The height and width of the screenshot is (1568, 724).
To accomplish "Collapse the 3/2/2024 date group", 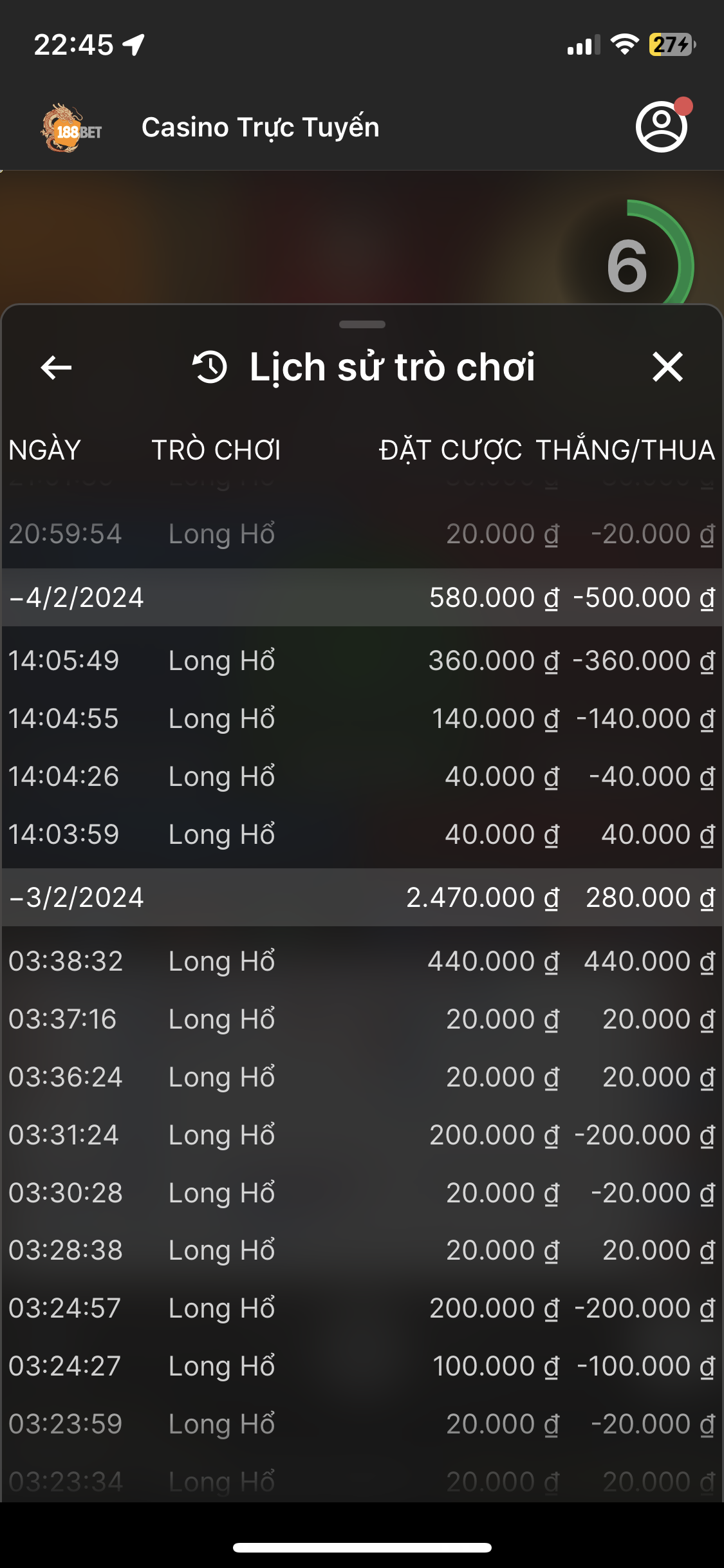I will coord(76,897).
